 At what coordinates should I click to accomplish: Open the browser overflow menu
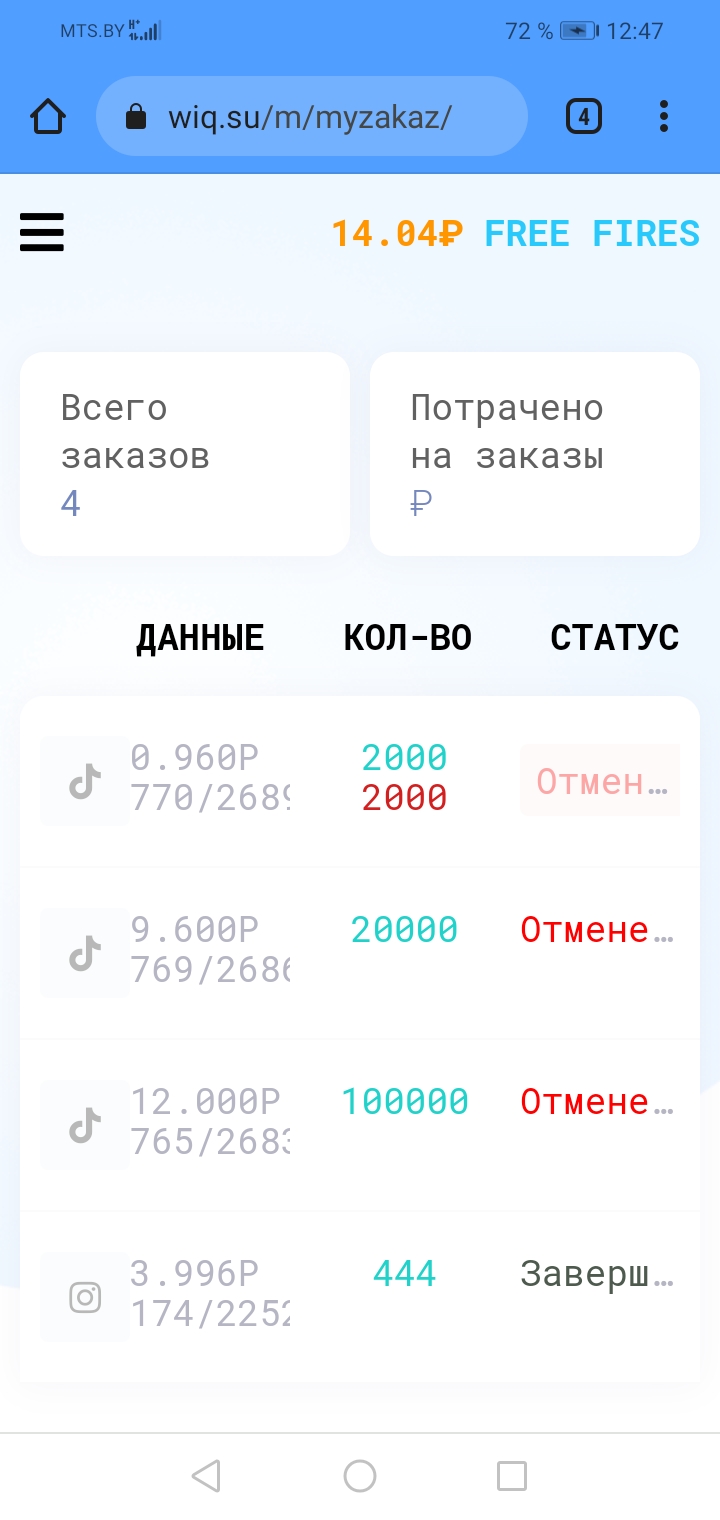coord(664,117)
